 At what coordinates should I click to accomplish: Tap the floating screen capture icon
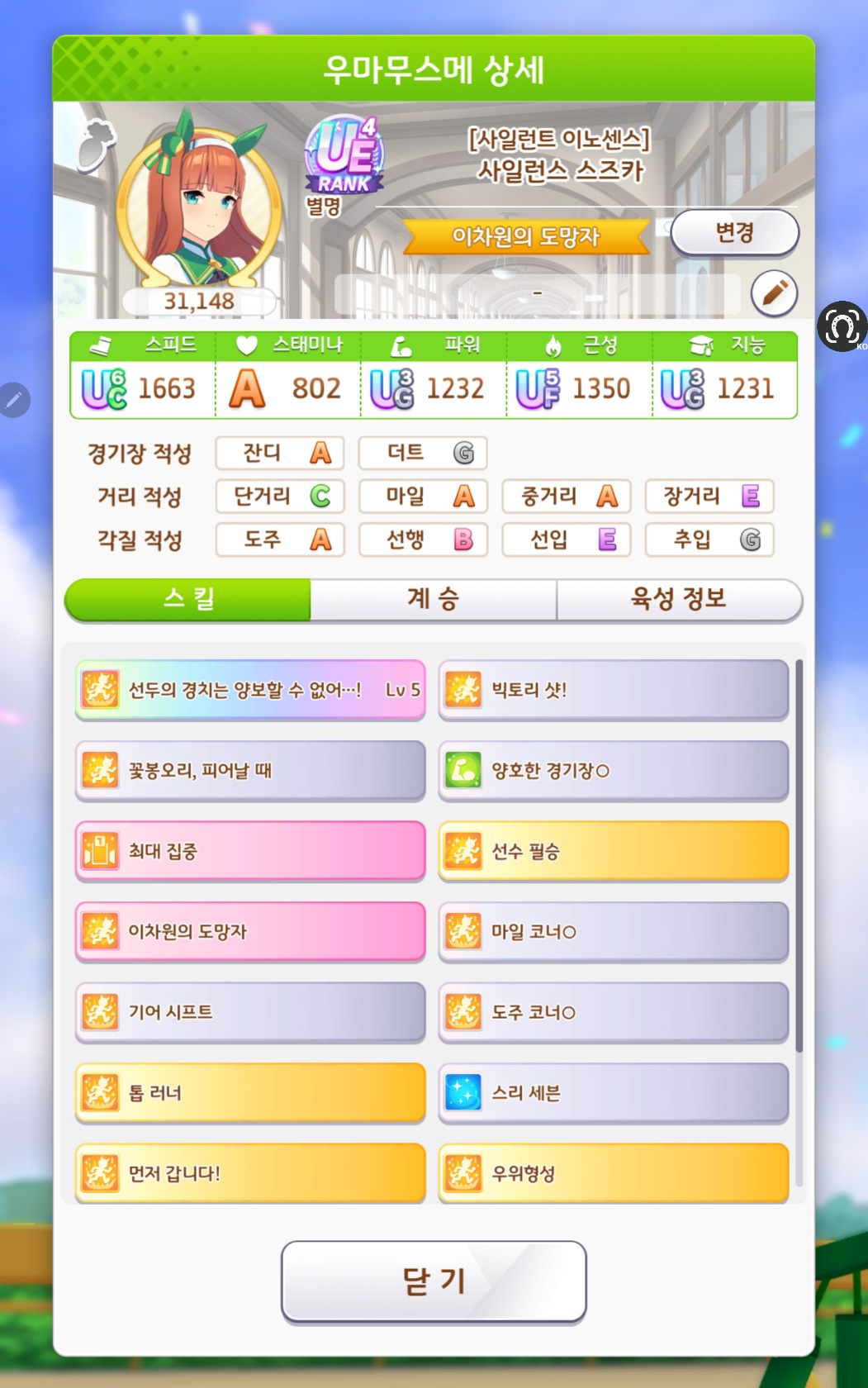[x=842, y=326]
